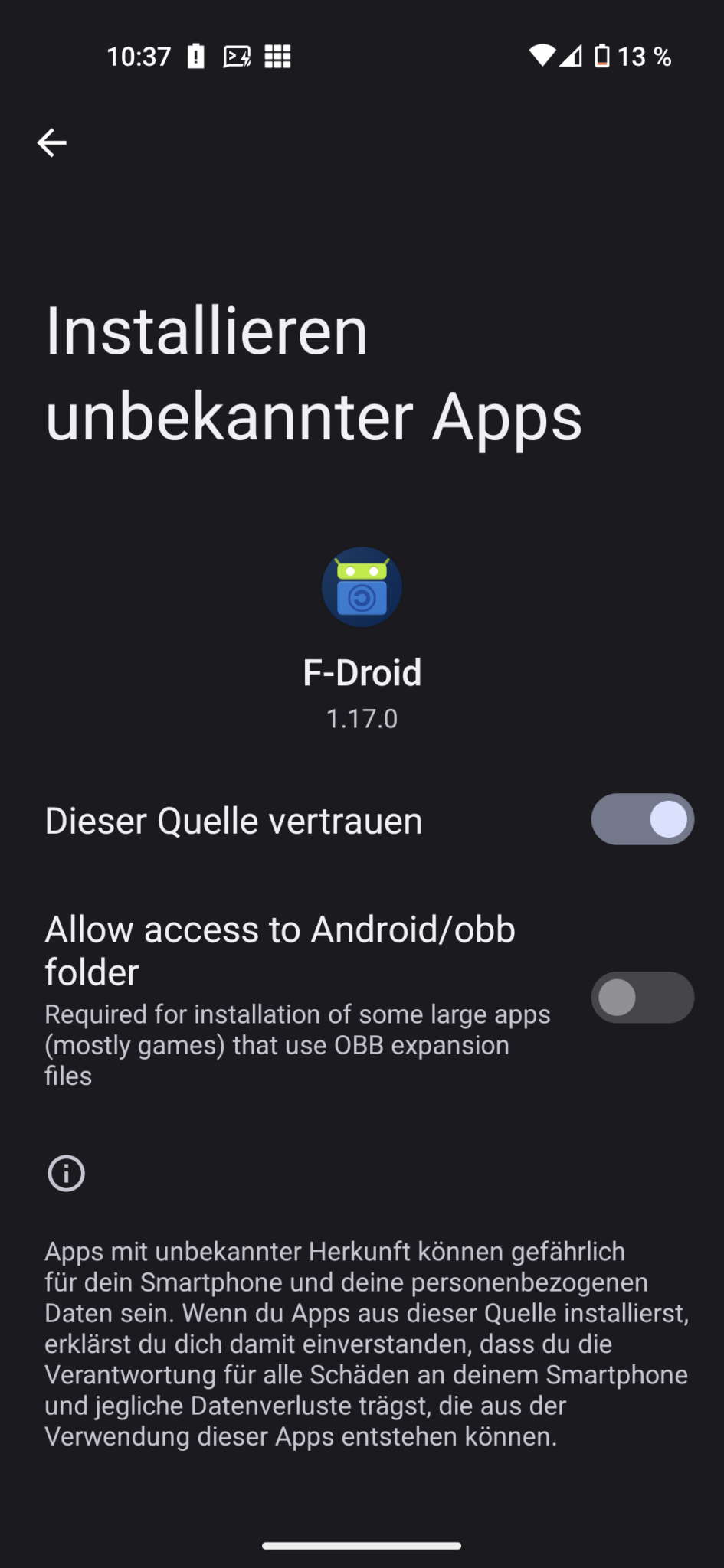This screenshot has width=724, height=1568.
Task: Tap the F-Droid app name label
Action: click(362, 672)
